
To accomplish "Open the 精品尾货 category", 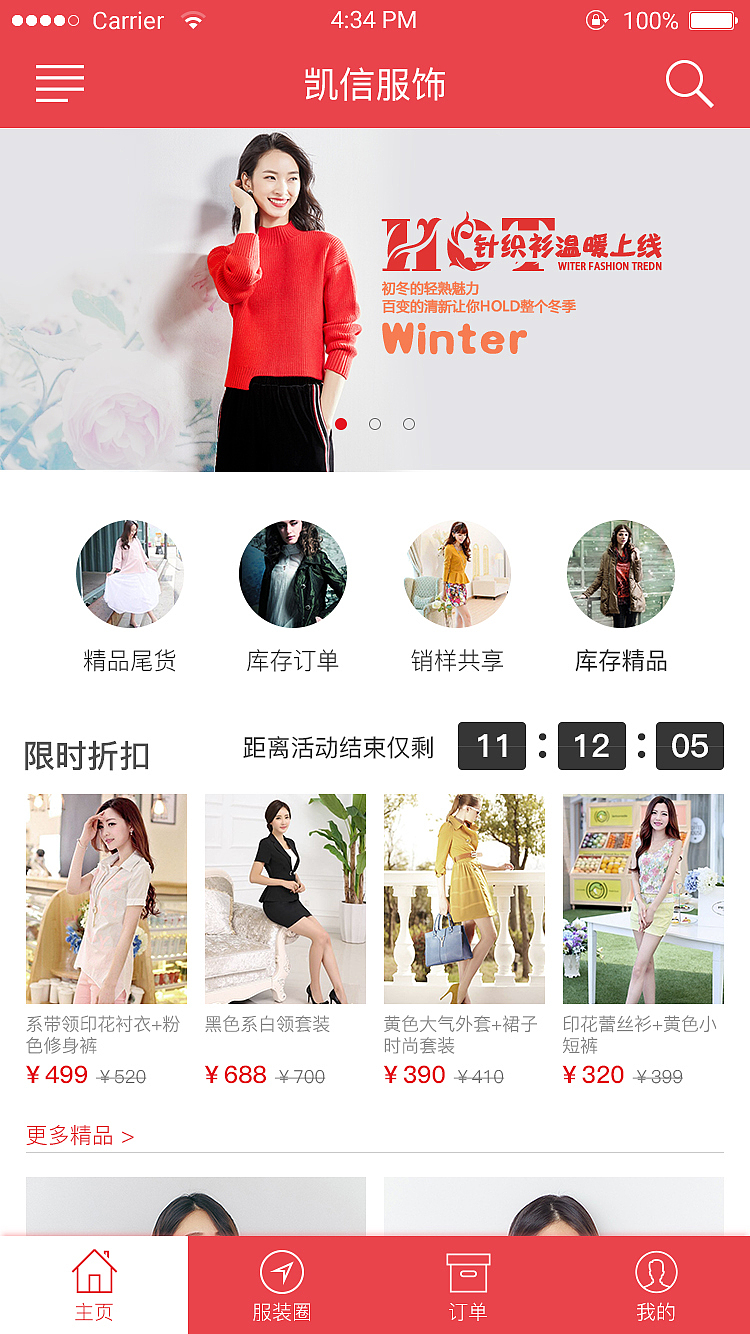I will [130, 597].
